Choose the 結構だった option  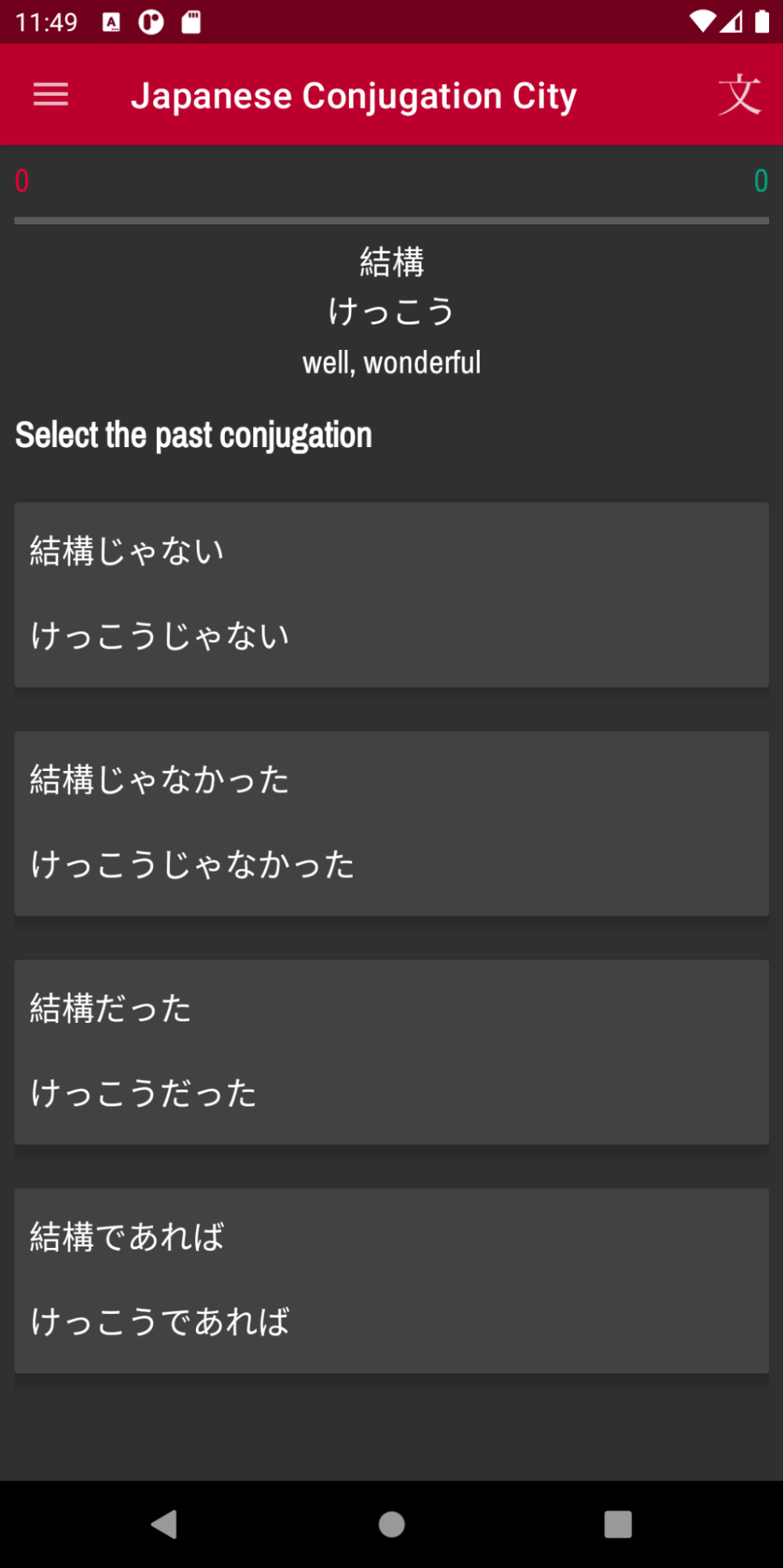click(391, 1051)
